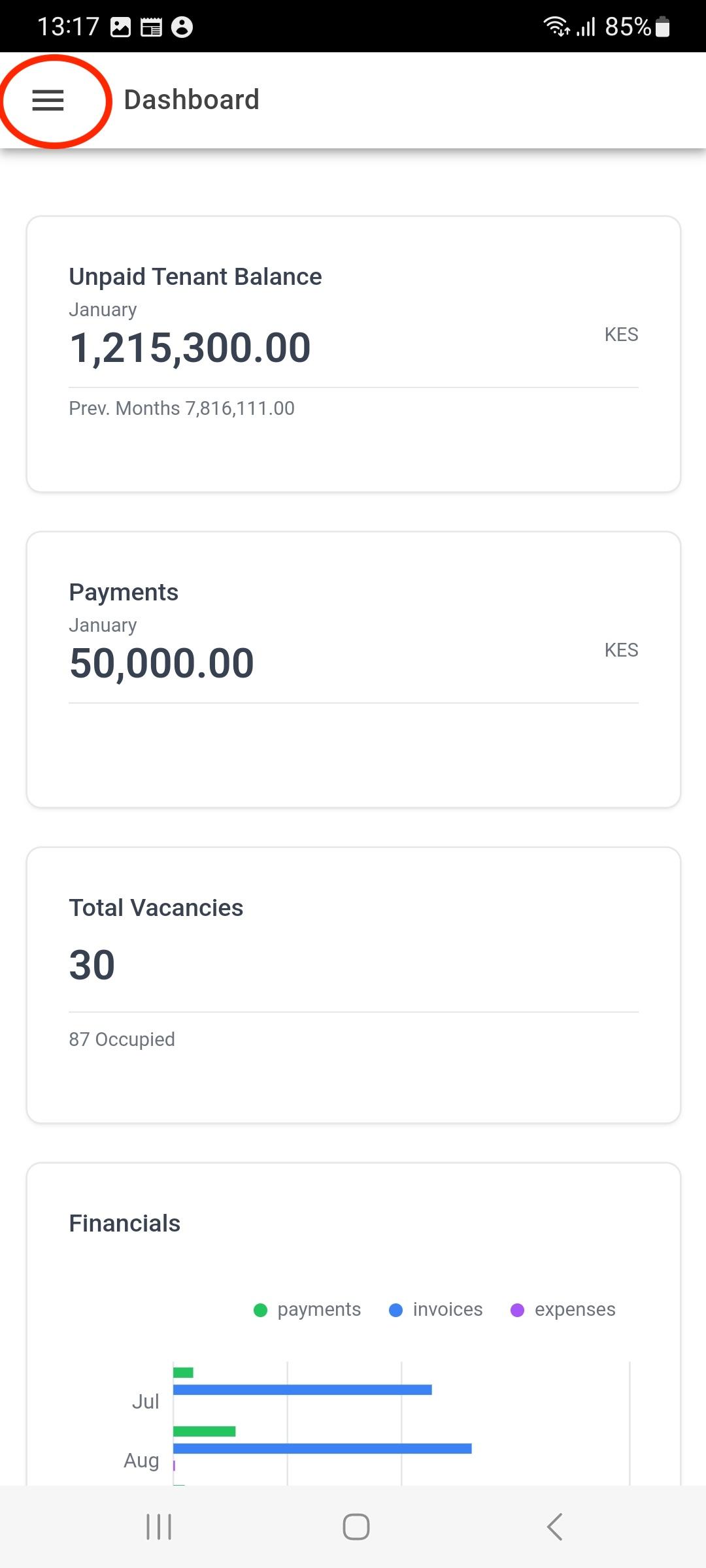
Task: Toggle the payments legend in Financials chart
Action: coord(307,1309)
